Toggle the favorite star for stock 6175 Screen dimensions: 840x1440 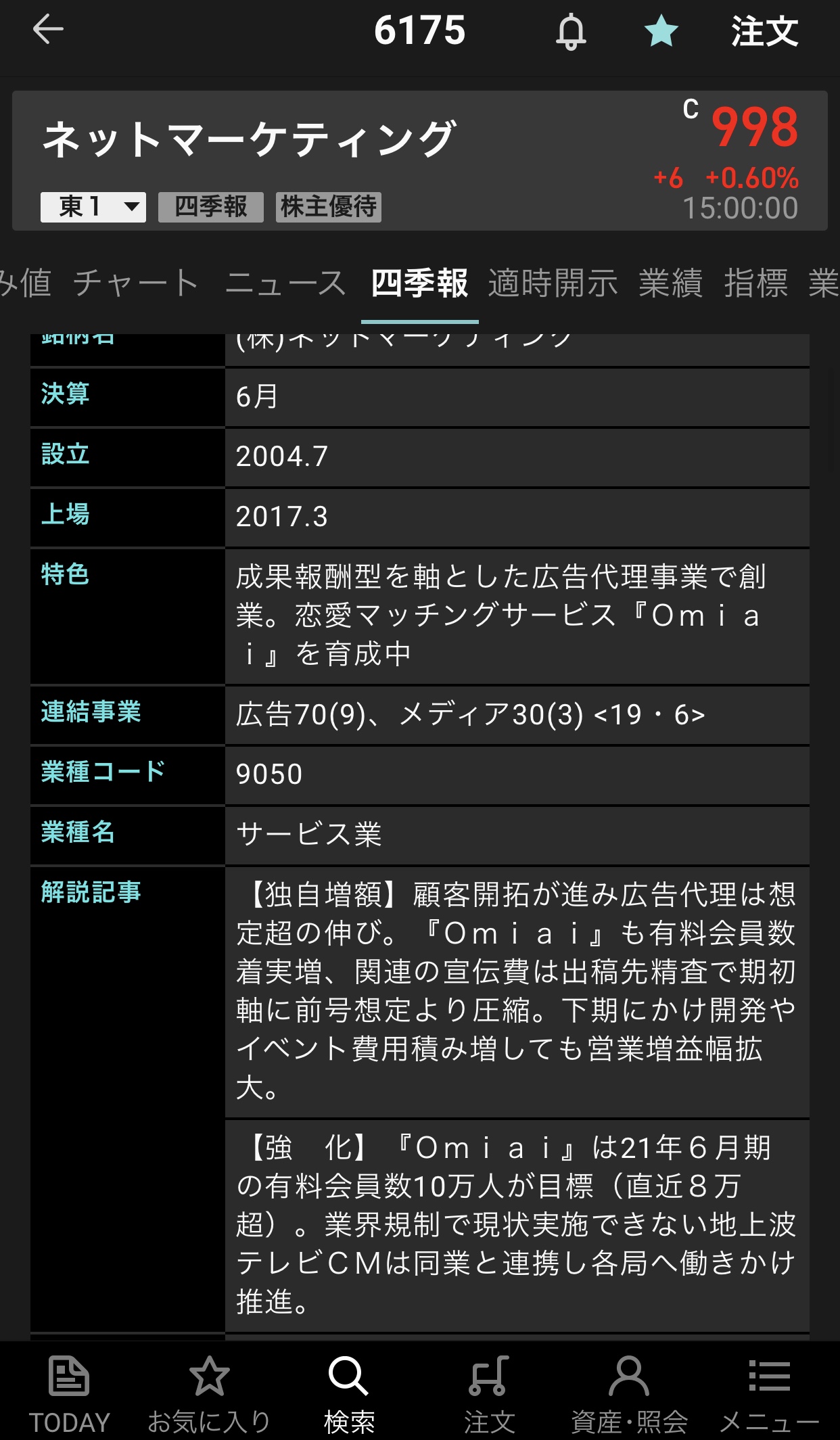(x=661, y=32)
